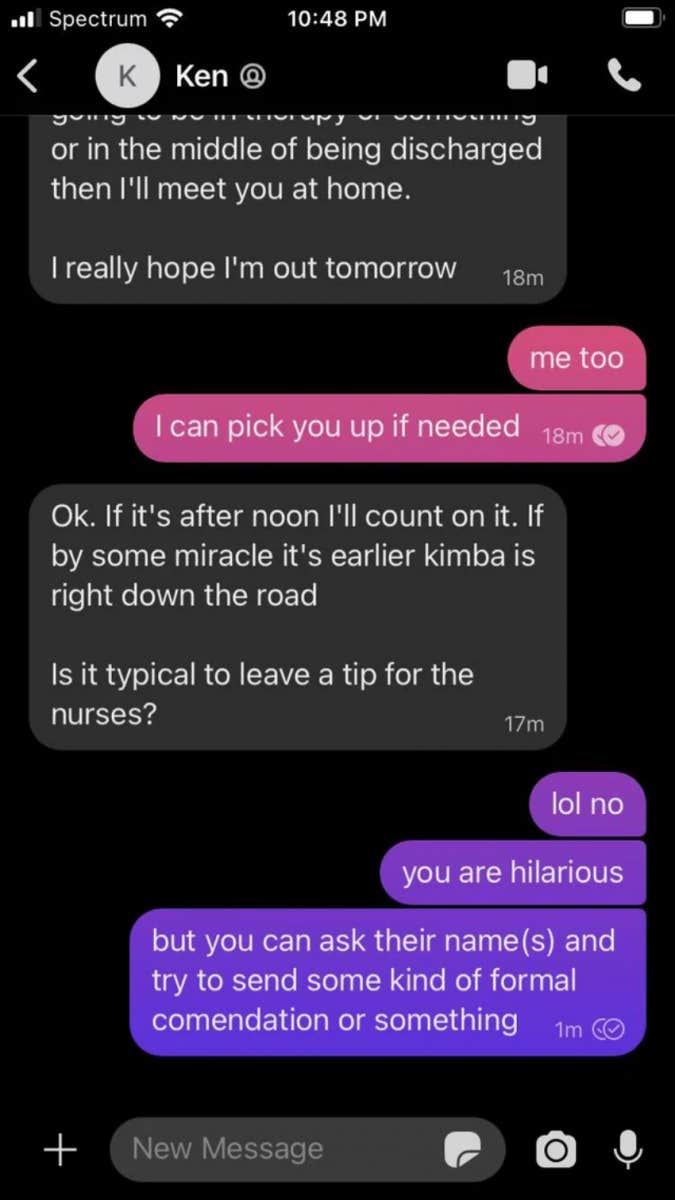Open the sticker picker

pyautogui.click(x=463, y=1150)
